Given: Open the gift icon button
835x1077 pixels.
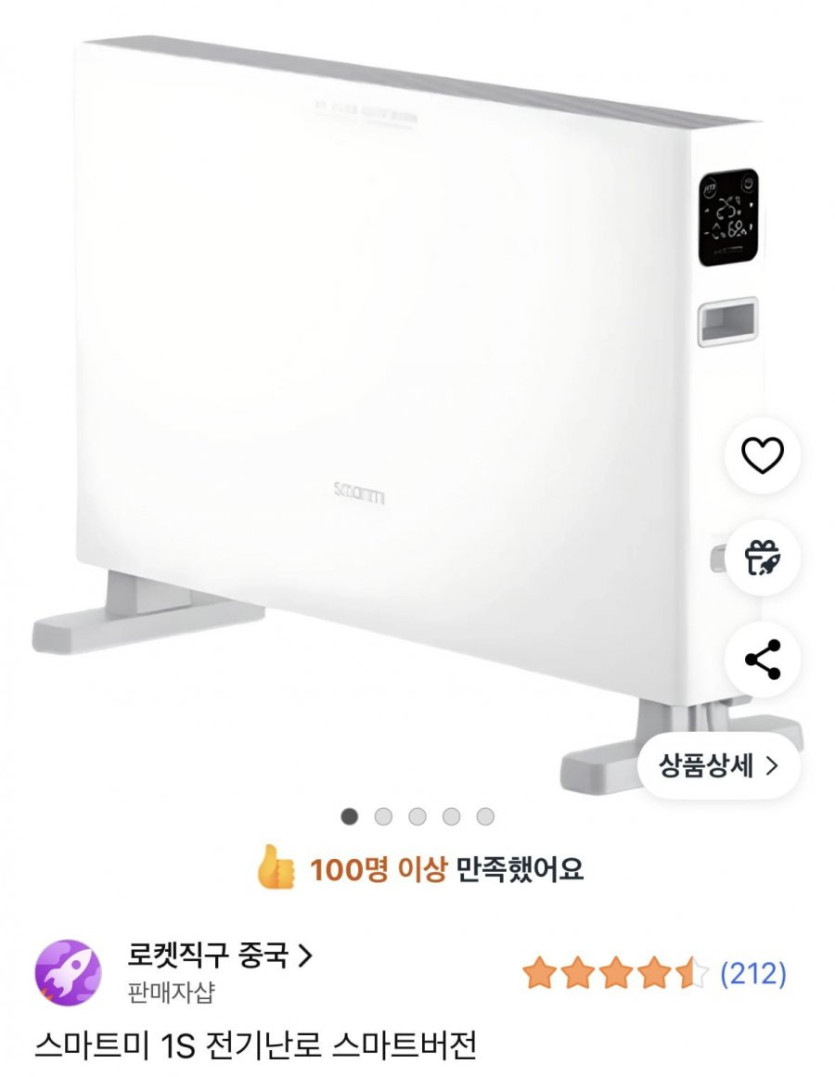Looking at the screenshot, I should click(x=762, y=558).
